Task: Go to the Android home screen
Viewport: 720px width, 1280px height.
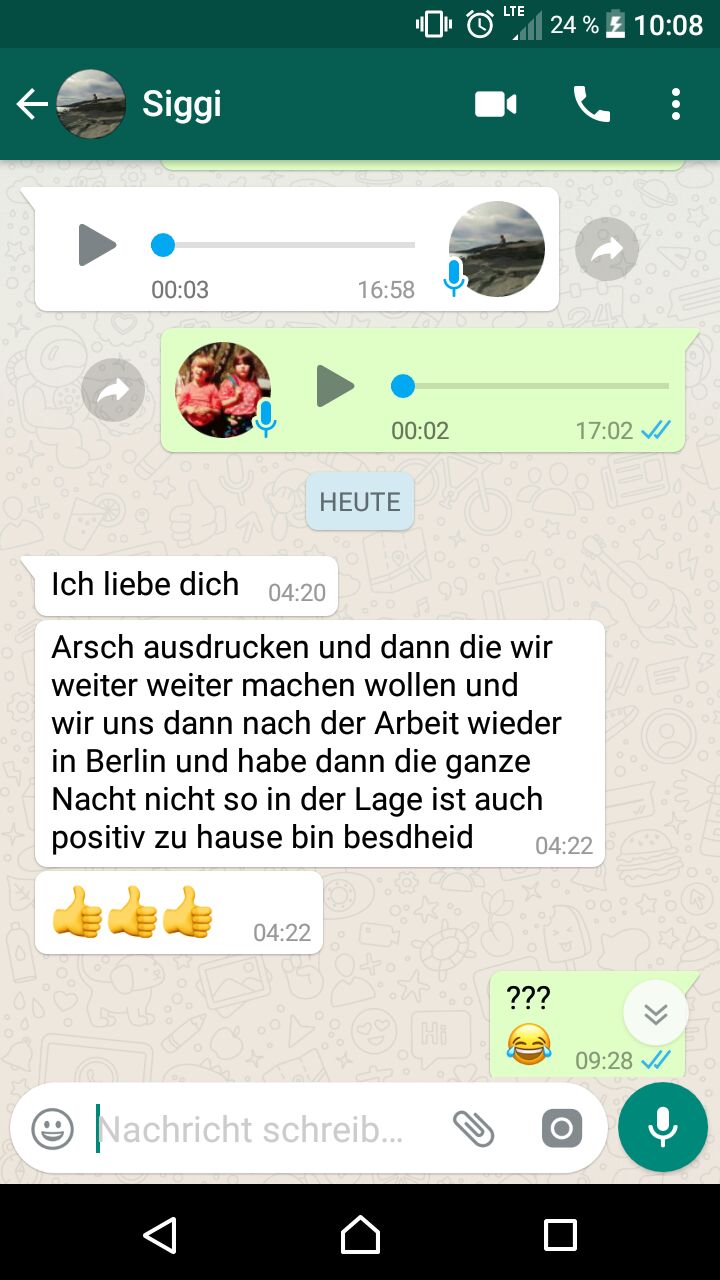Action: (x=360, y=1234)
